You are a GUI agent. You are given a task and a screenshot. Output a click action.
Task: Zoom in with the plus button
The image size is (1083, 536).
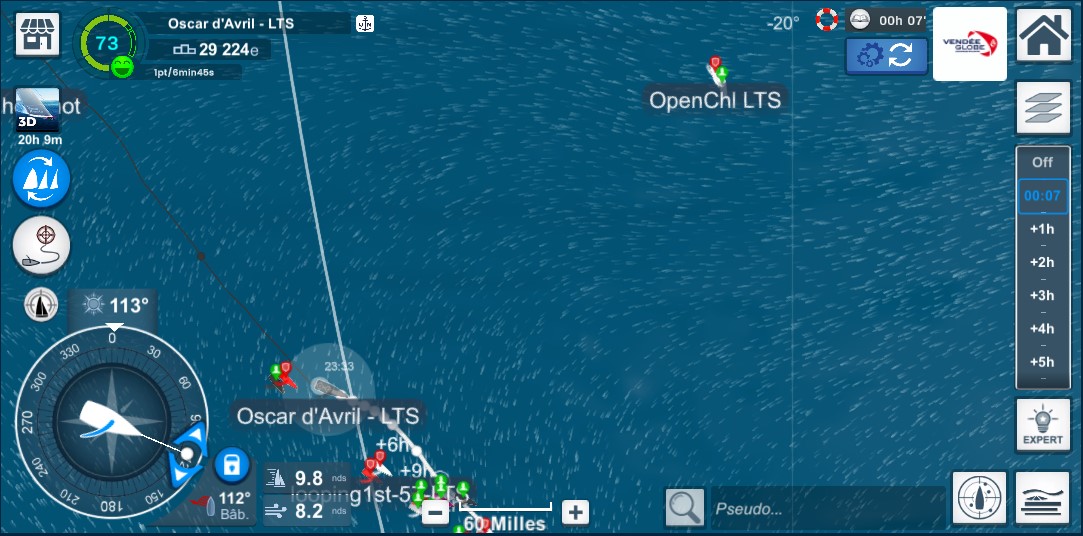coord(575,513)
